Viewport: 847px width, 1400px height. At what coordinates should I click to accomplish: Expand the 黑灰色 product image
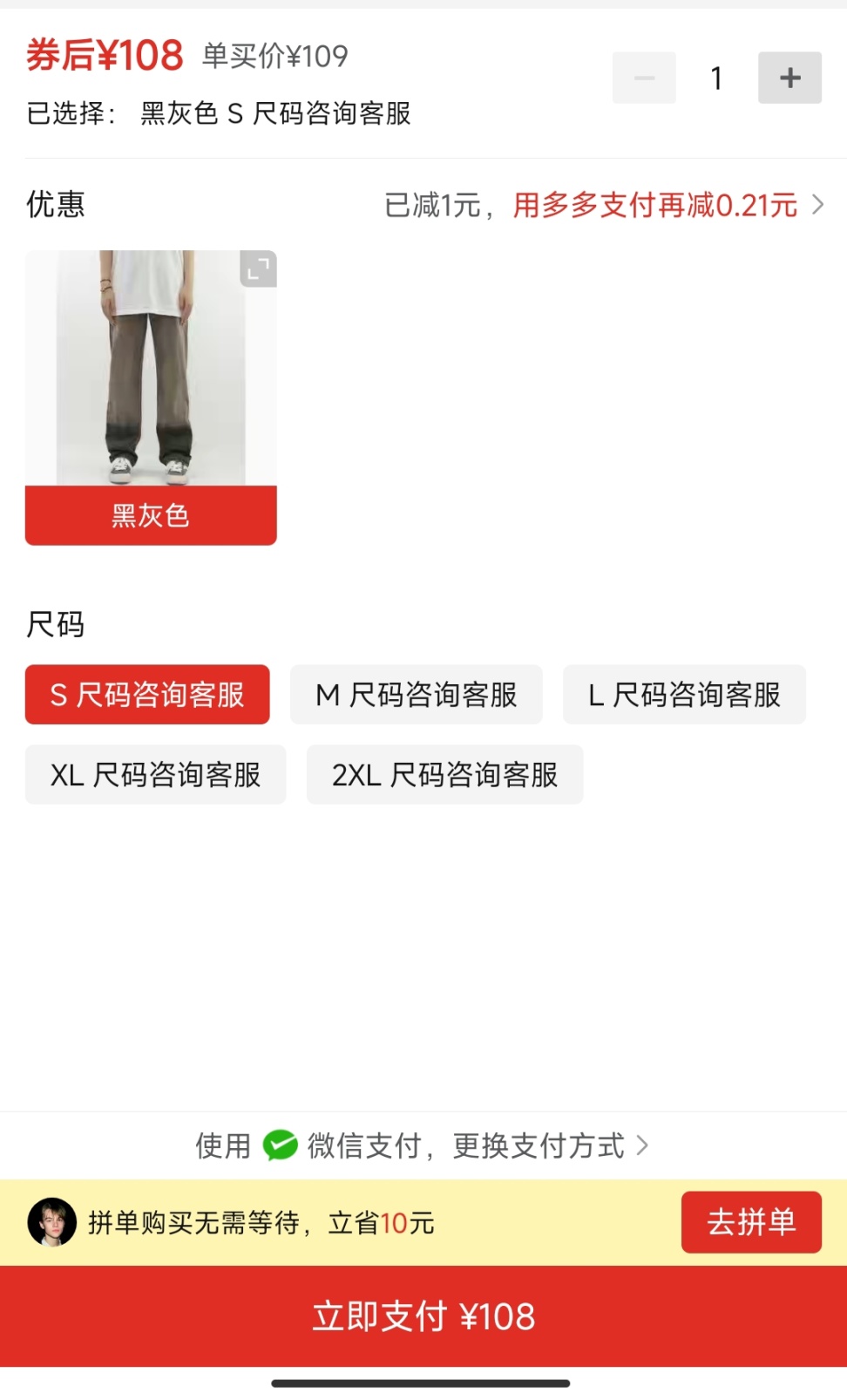[x=258, y=269]
